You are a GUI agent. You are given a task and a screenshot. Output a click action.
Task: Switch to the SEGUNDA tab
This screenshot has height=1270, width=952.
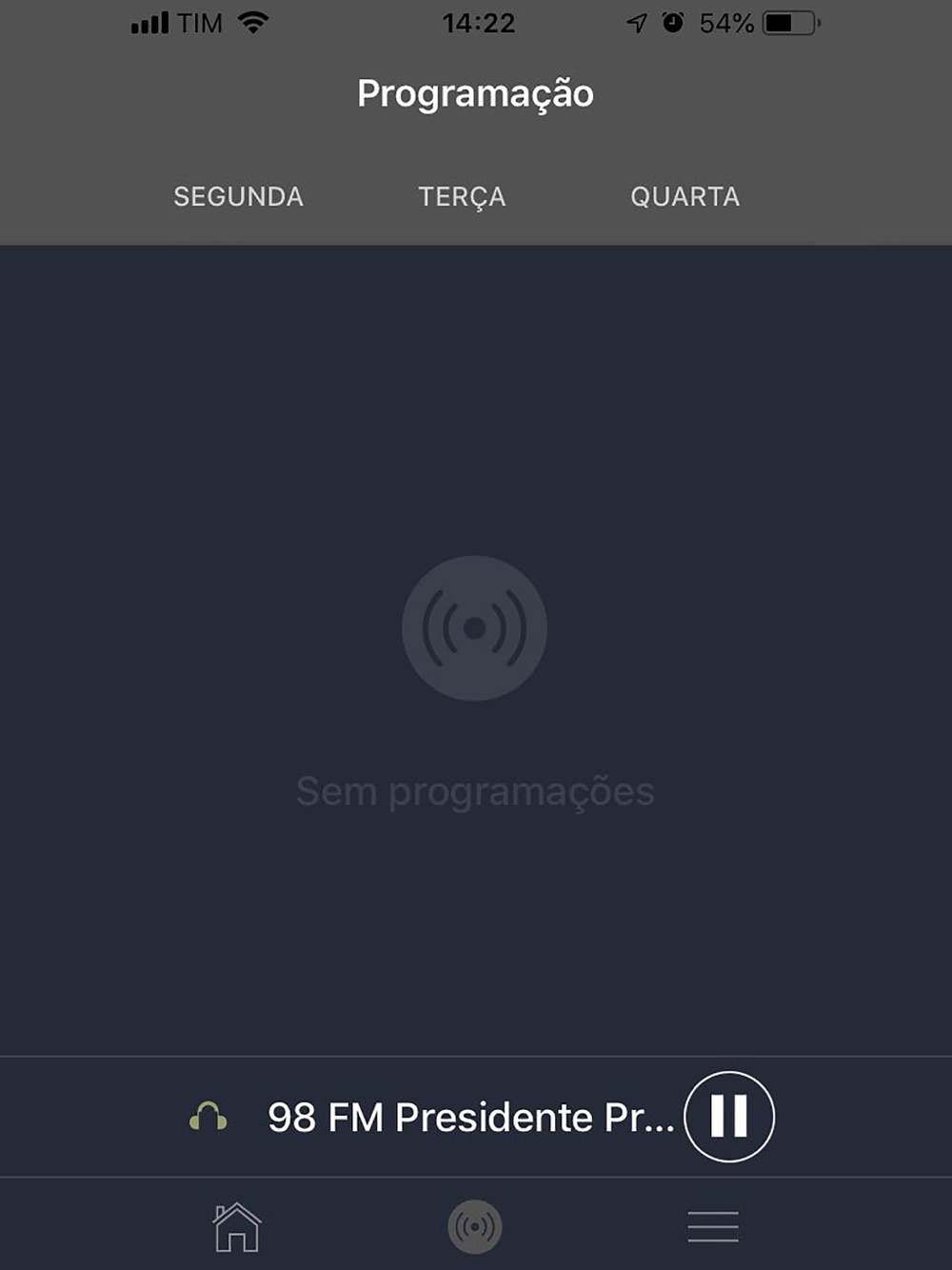(238, 196)
